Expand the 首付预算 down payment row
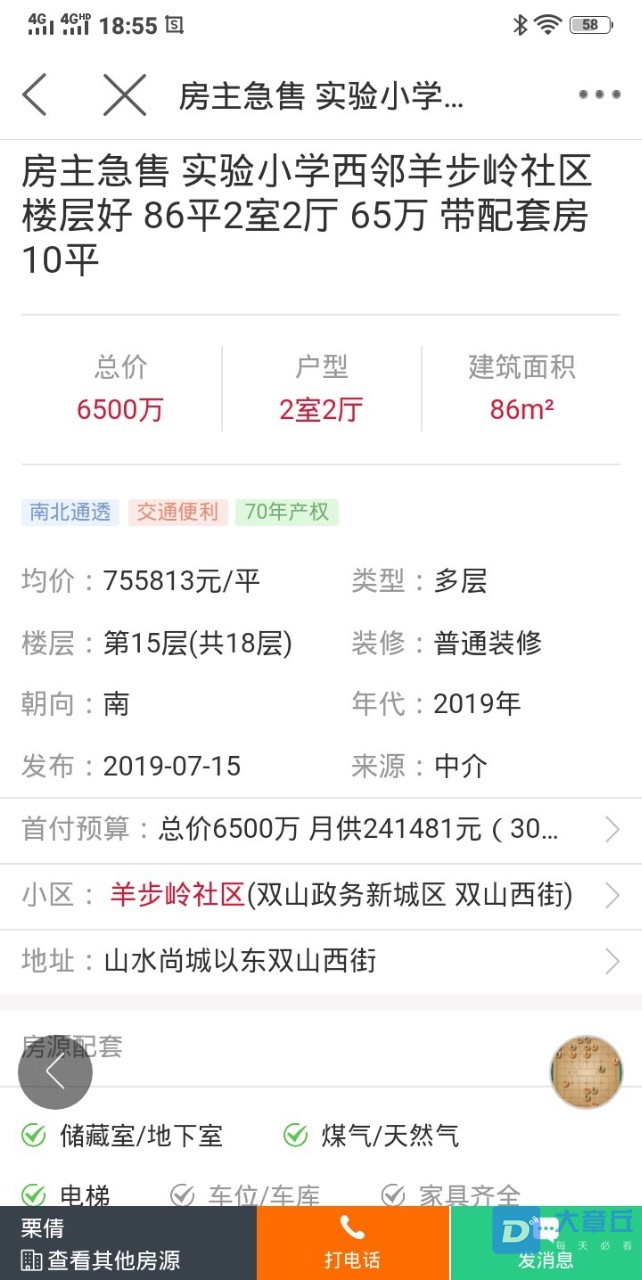The image size is (642, 1280). tap(320, 829)
